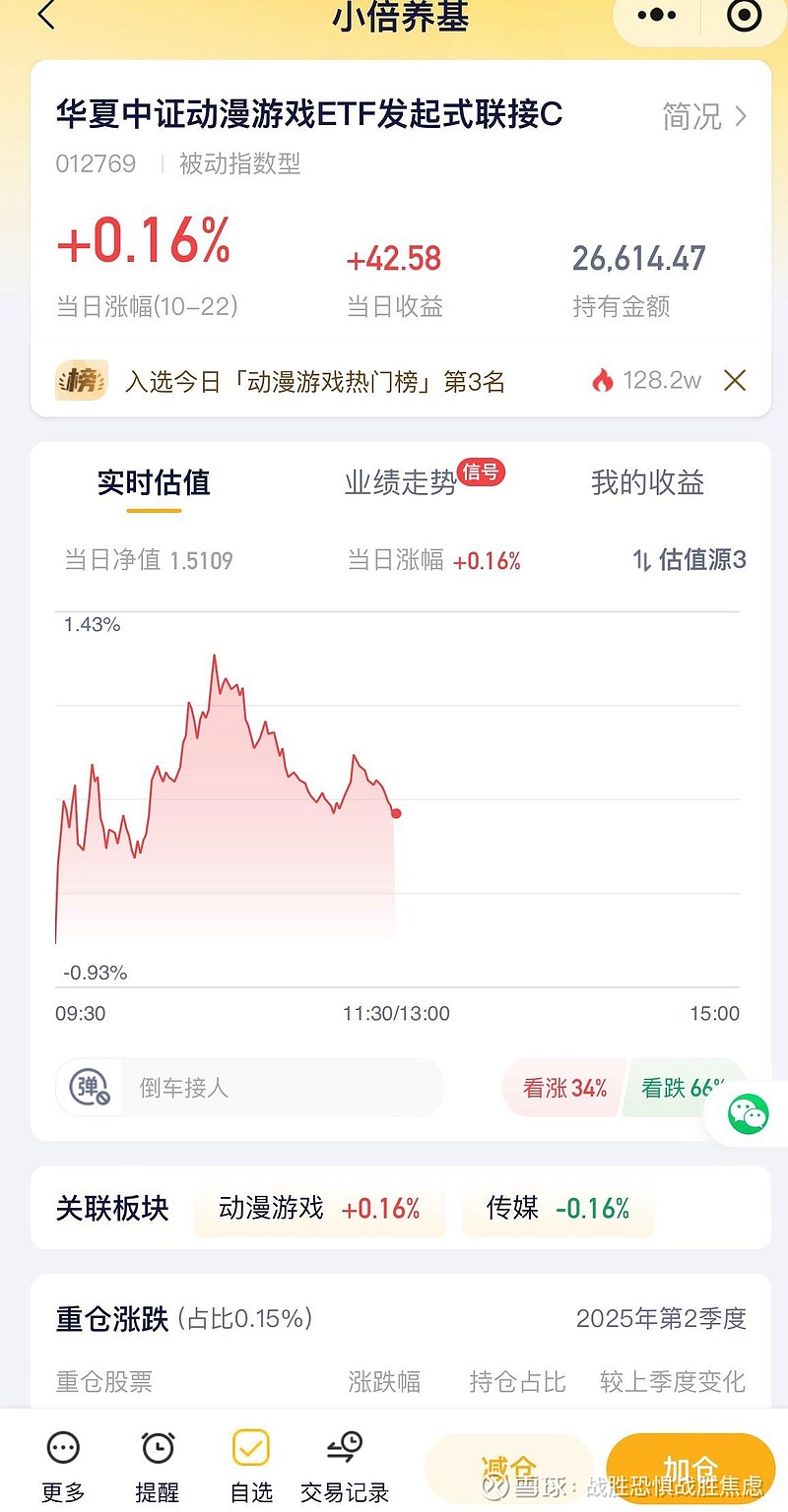Tap 加仓 to add position
788x1512 pixels.
click(690, 1469)
